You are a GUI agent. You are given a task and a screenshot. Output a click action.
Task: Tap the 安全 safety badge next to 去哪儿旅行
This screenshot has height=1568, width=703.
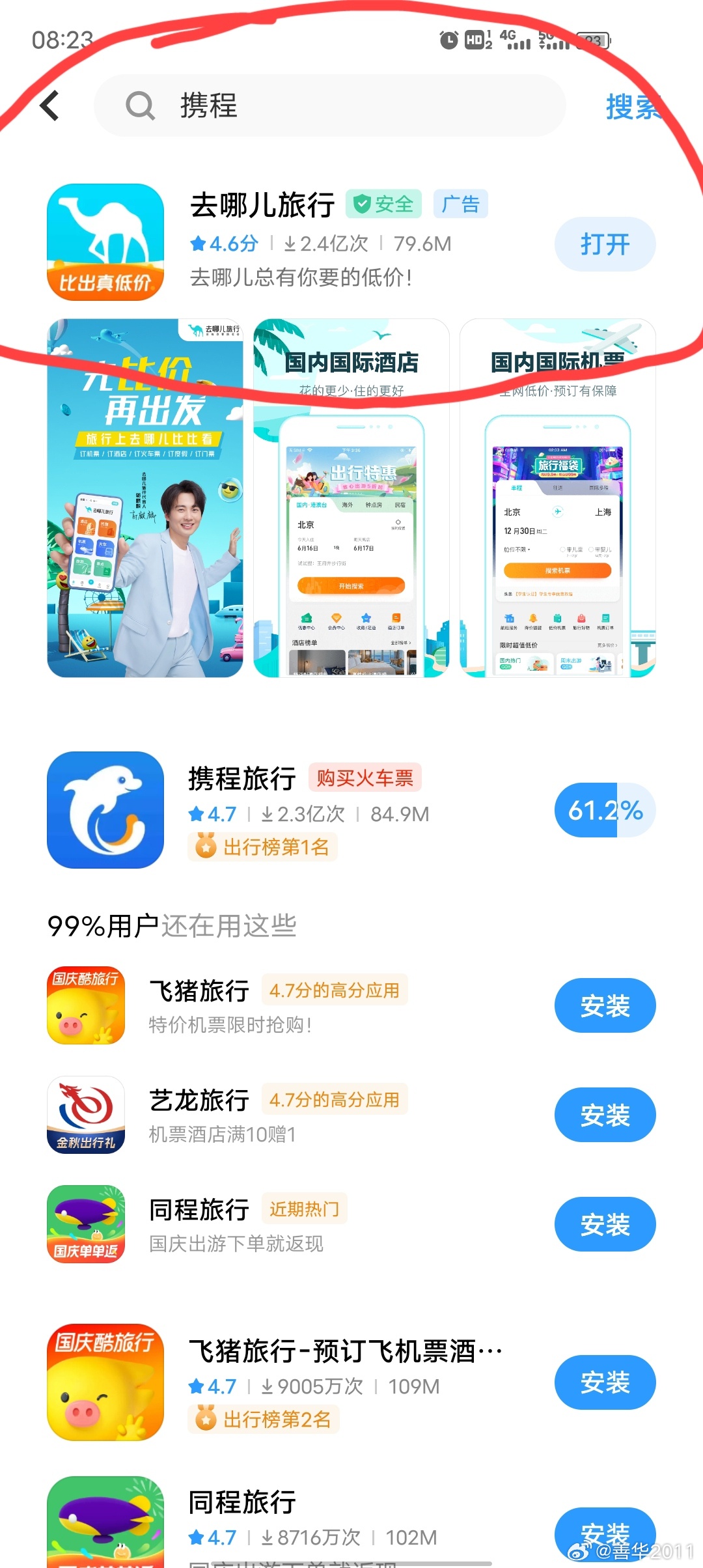click(x=385, y=204)
